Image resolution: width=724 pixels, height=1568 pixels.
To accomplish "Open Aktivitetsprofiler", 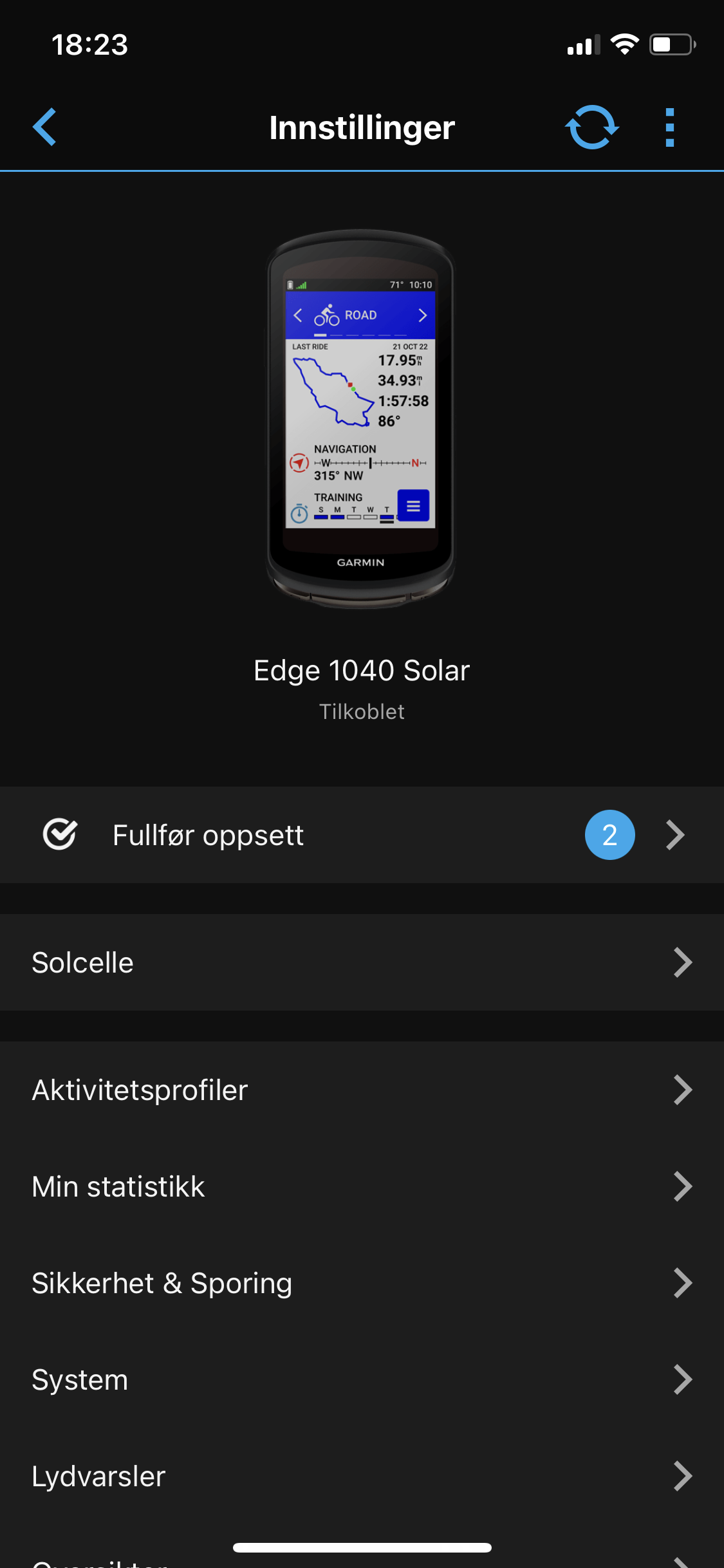I will coord(362,1090).
